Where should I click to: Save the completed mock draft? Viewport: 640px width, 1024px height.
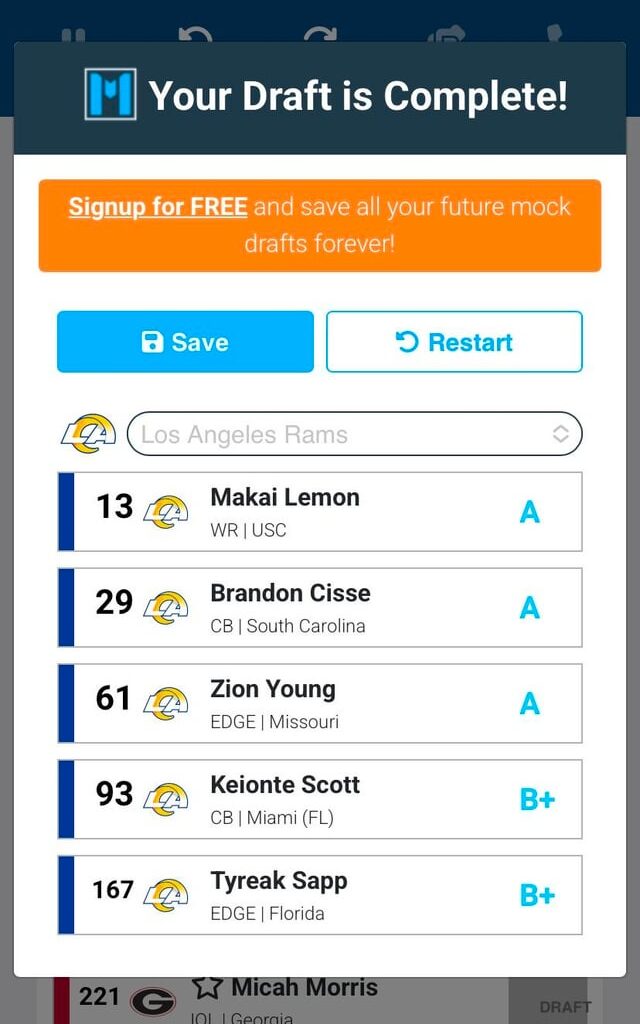pyautogui.click(x=185, y=342)
